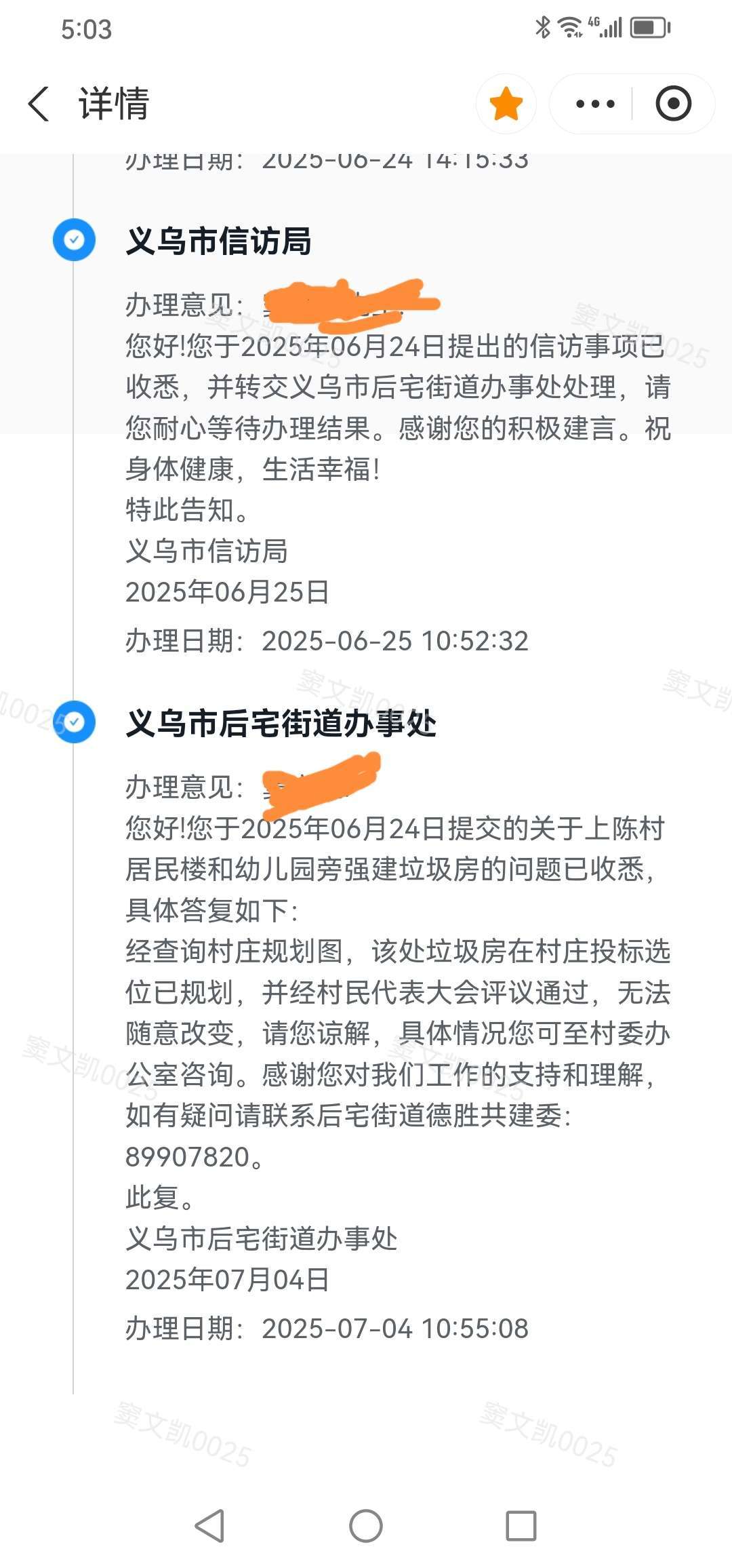Tap the orange star favorite icon
Image resolution: width=732 pixels, height=1568 pixels.
click(506, 104)
